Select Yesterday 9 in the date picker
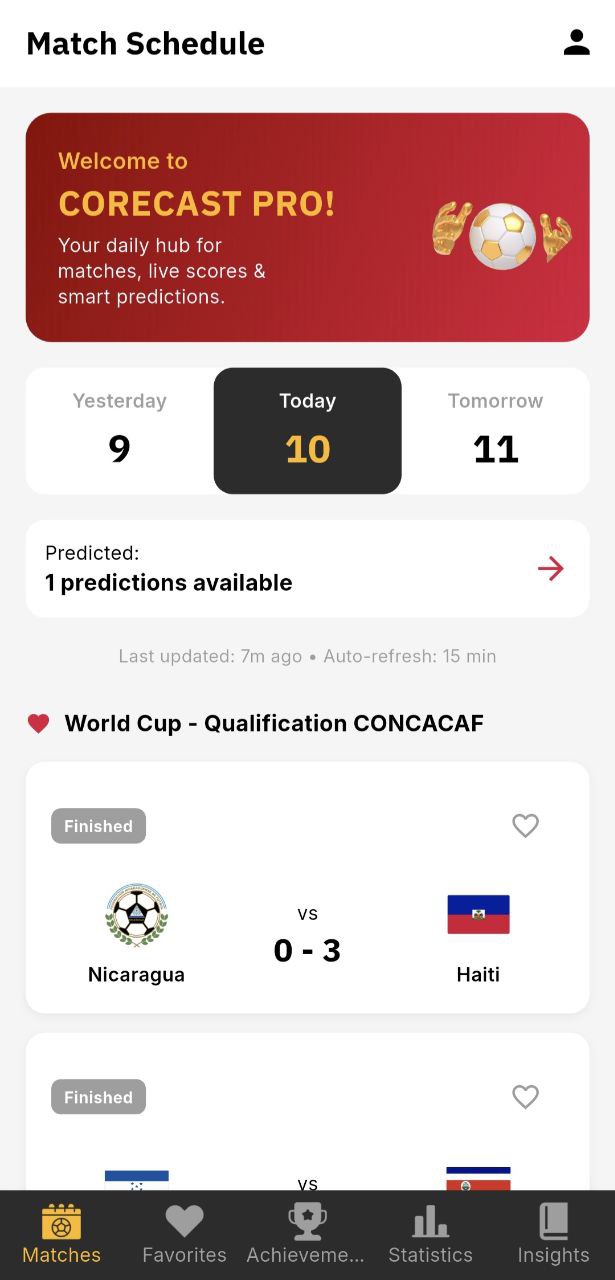This screenshot has height=1280, width=615. (x=119, y=431)
